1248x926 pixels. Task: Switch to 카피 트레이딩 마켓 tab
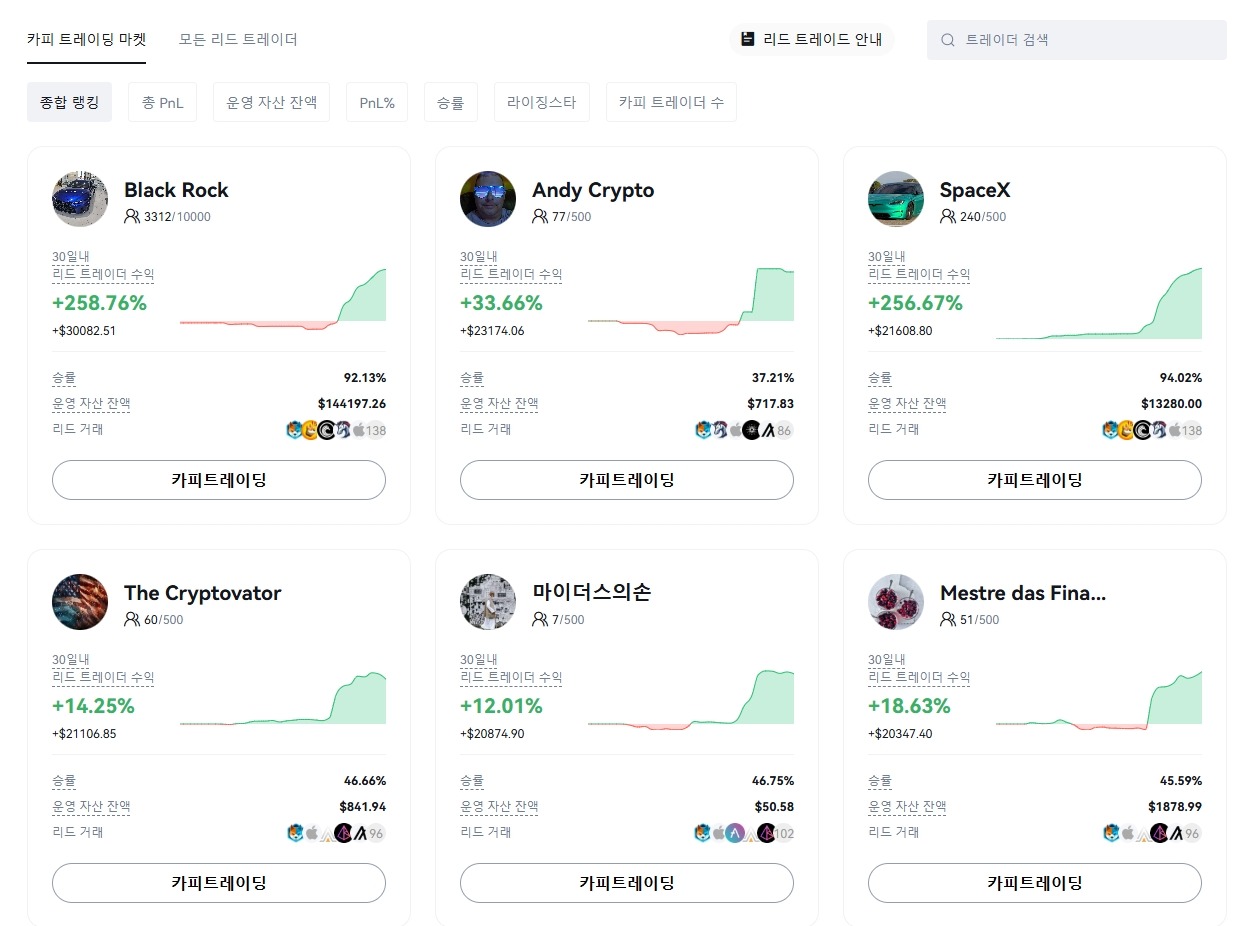click(x=86, y=40)
